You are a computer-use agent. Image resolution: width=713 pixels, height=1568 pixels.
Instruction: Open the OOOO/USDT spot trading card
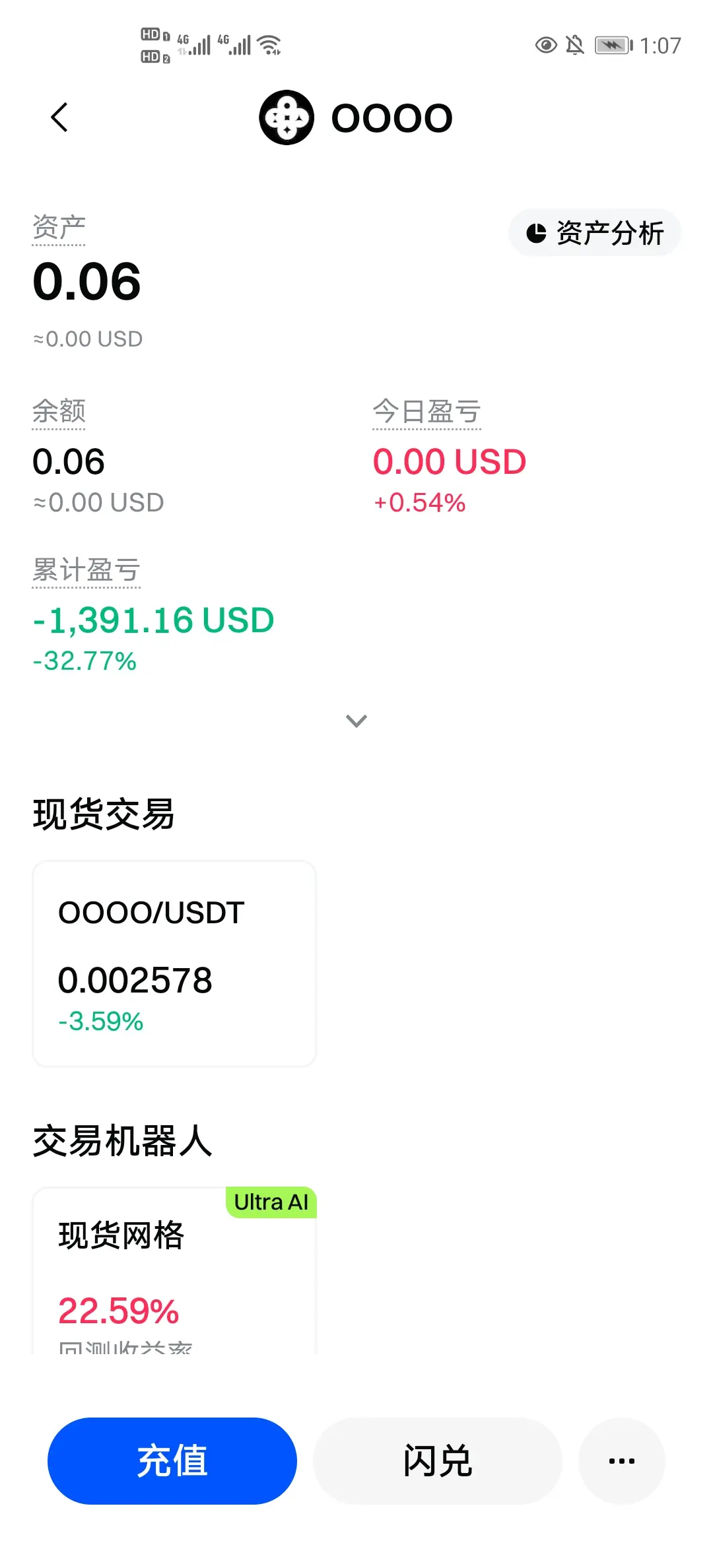(x=174, y=964)
